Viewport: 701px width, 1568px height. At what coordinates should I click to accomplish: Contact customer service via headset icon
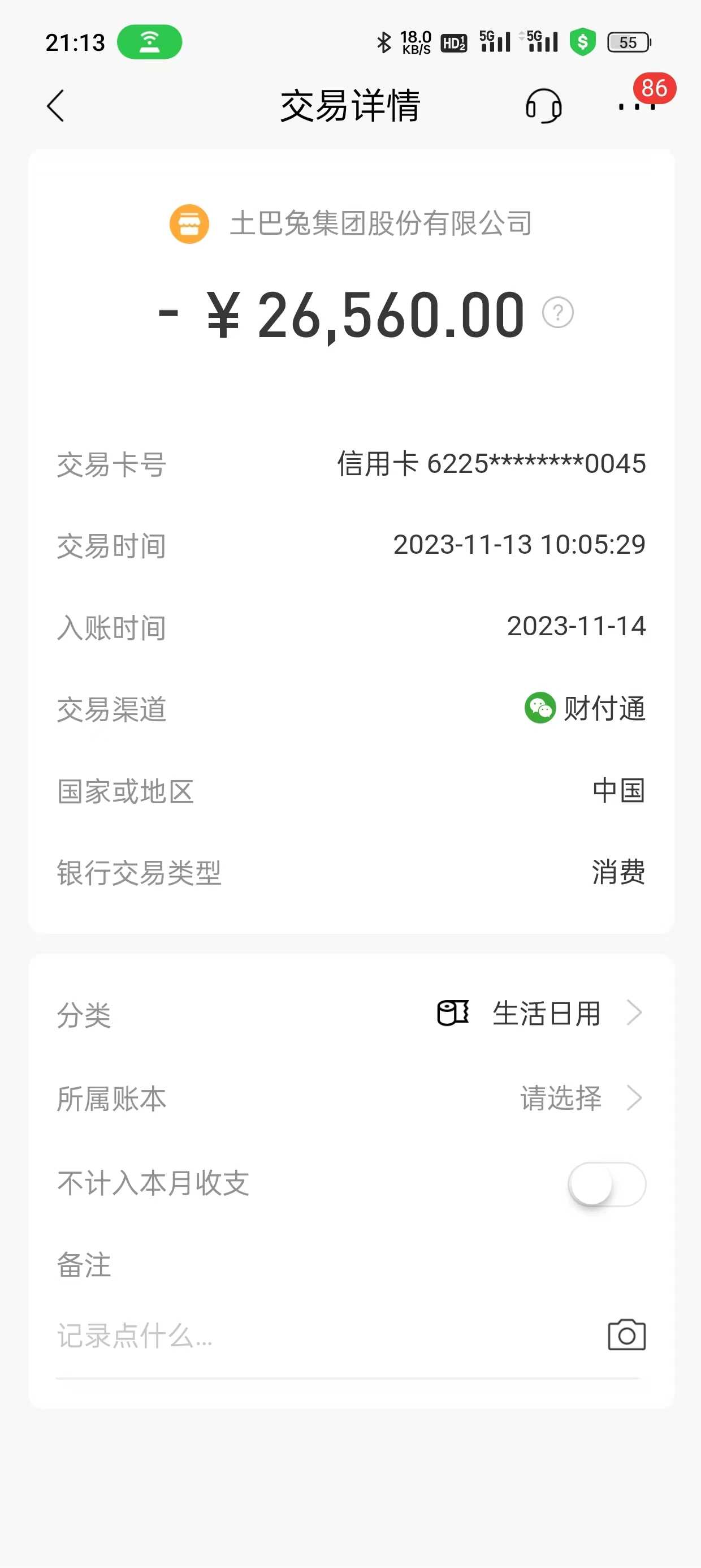coord(543,106)
